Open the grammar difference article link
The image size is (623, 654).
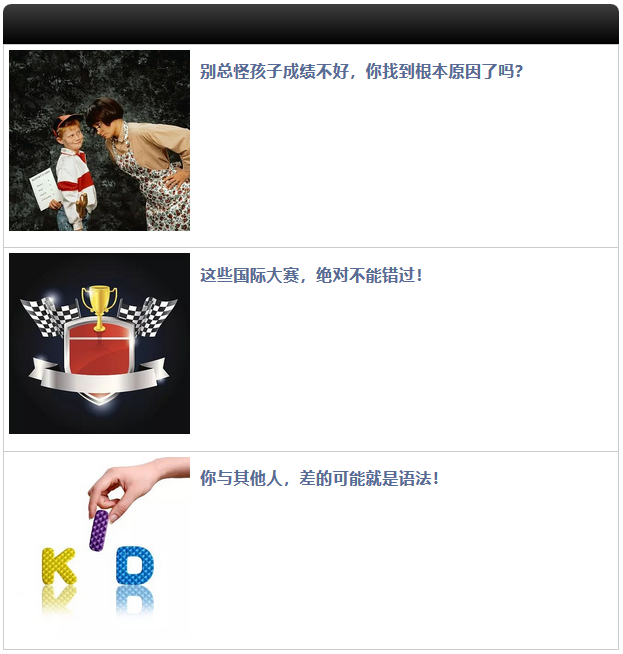coord(319,478)
